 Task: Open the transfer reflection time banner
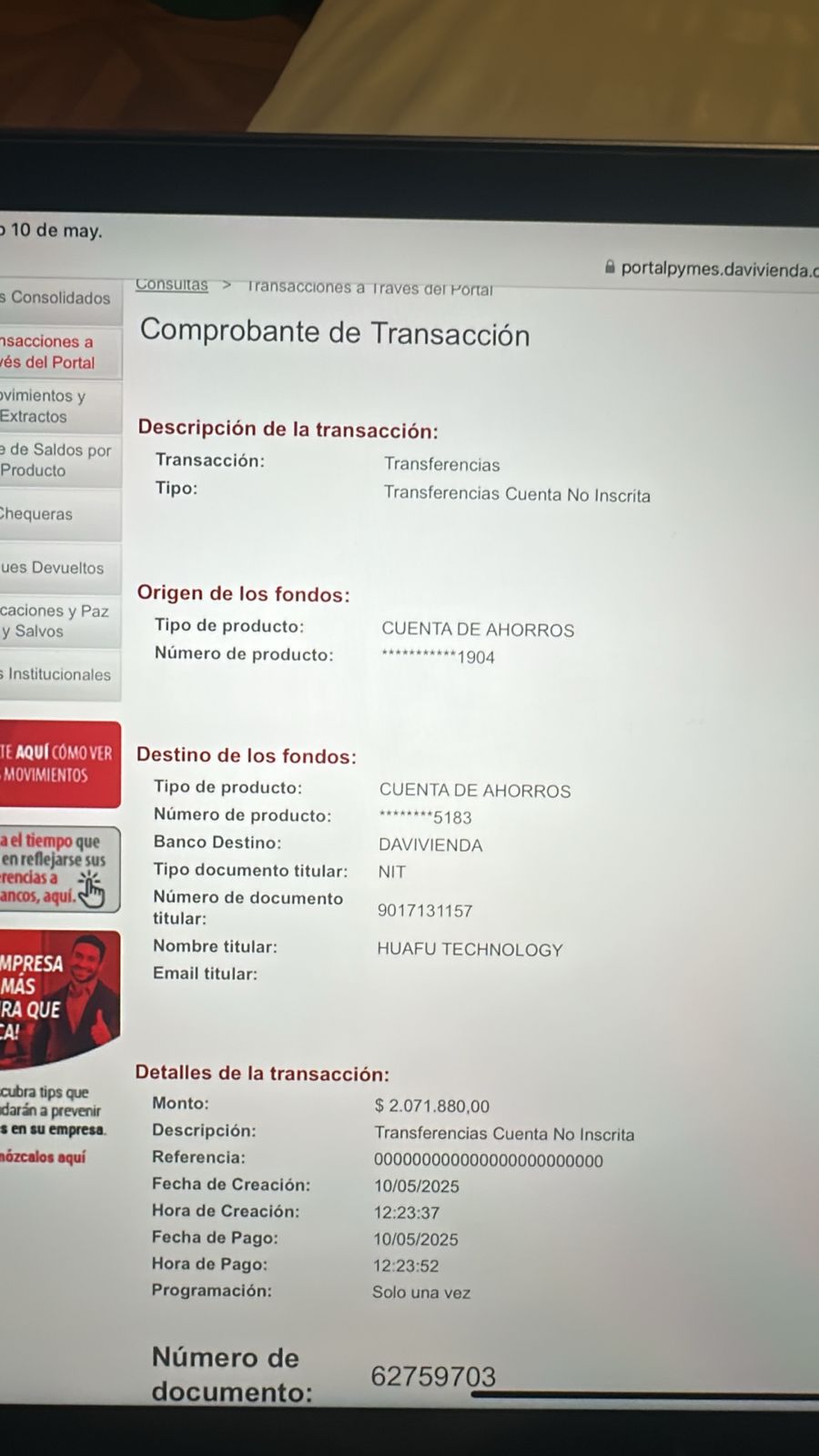coord(60,869)
